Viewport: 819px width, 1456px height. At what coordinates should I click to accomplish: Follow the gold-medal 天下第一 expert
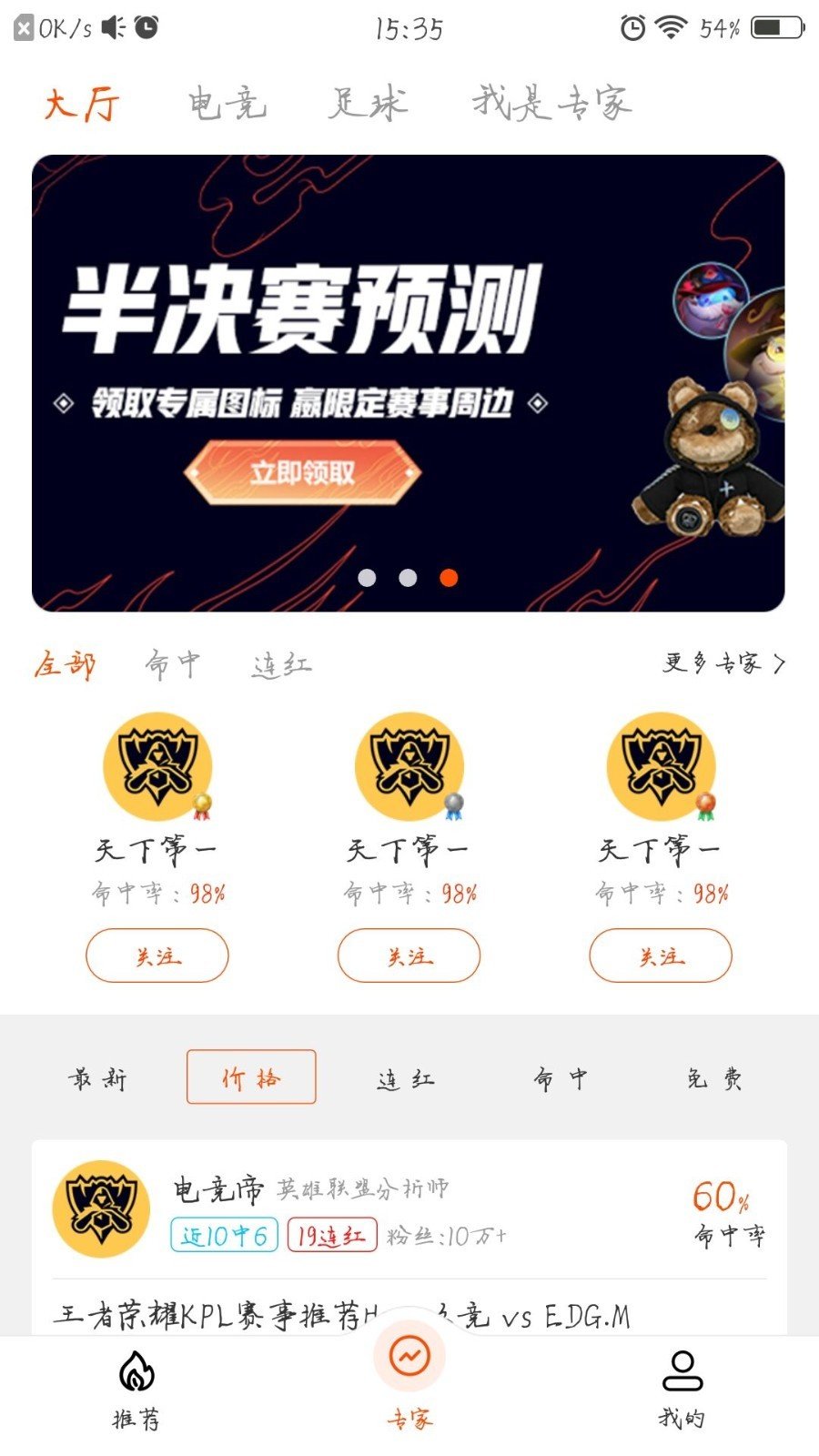[157, 955]
